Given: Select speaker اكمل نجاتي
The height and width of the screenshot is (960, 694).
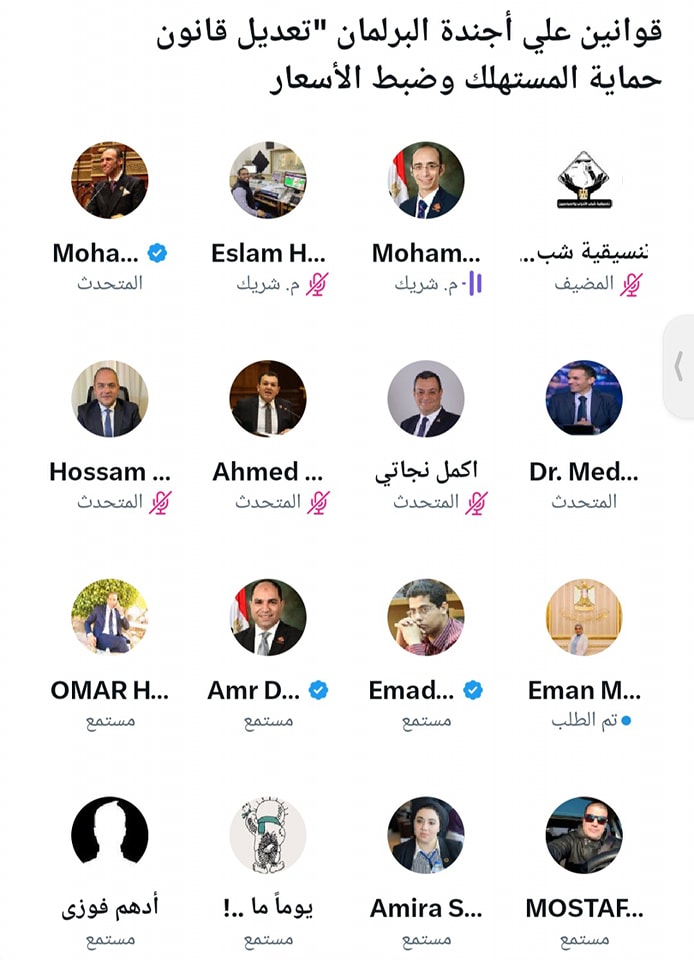Looking at the screenshot, I should [x=426, y=398].
